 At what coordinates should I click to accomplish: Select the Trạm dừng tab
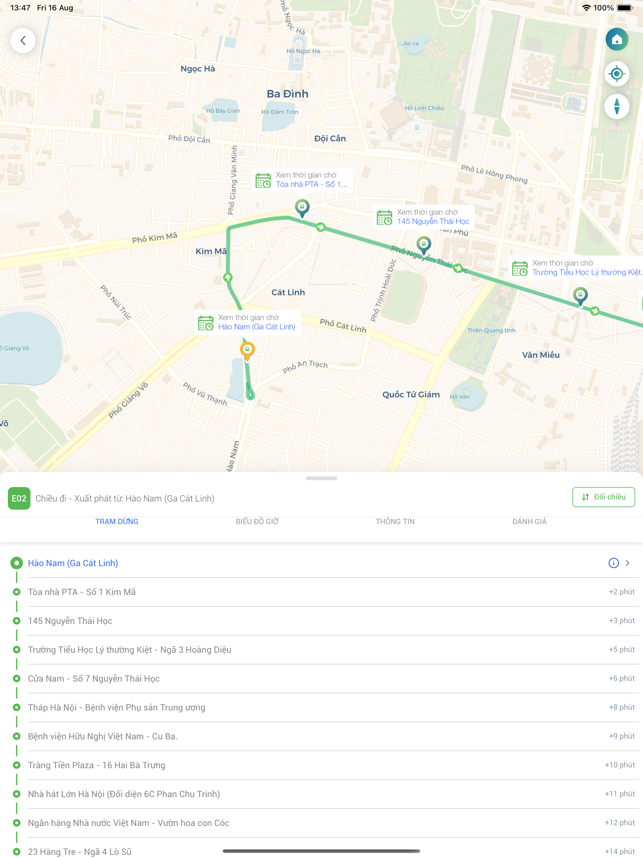(117, 522)
